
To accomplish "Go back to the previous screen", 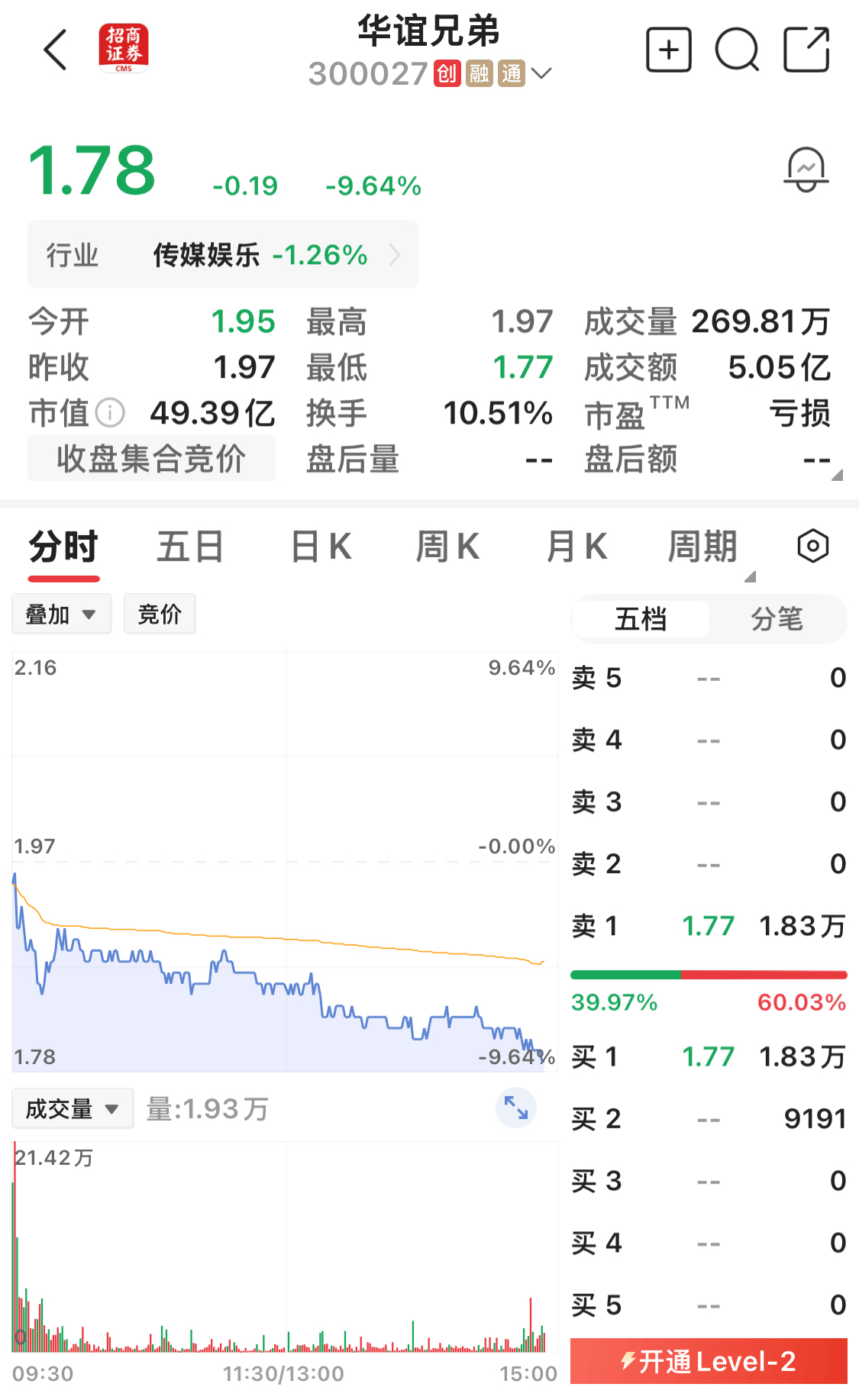I will pyautogui.click(x=56, y=50).
